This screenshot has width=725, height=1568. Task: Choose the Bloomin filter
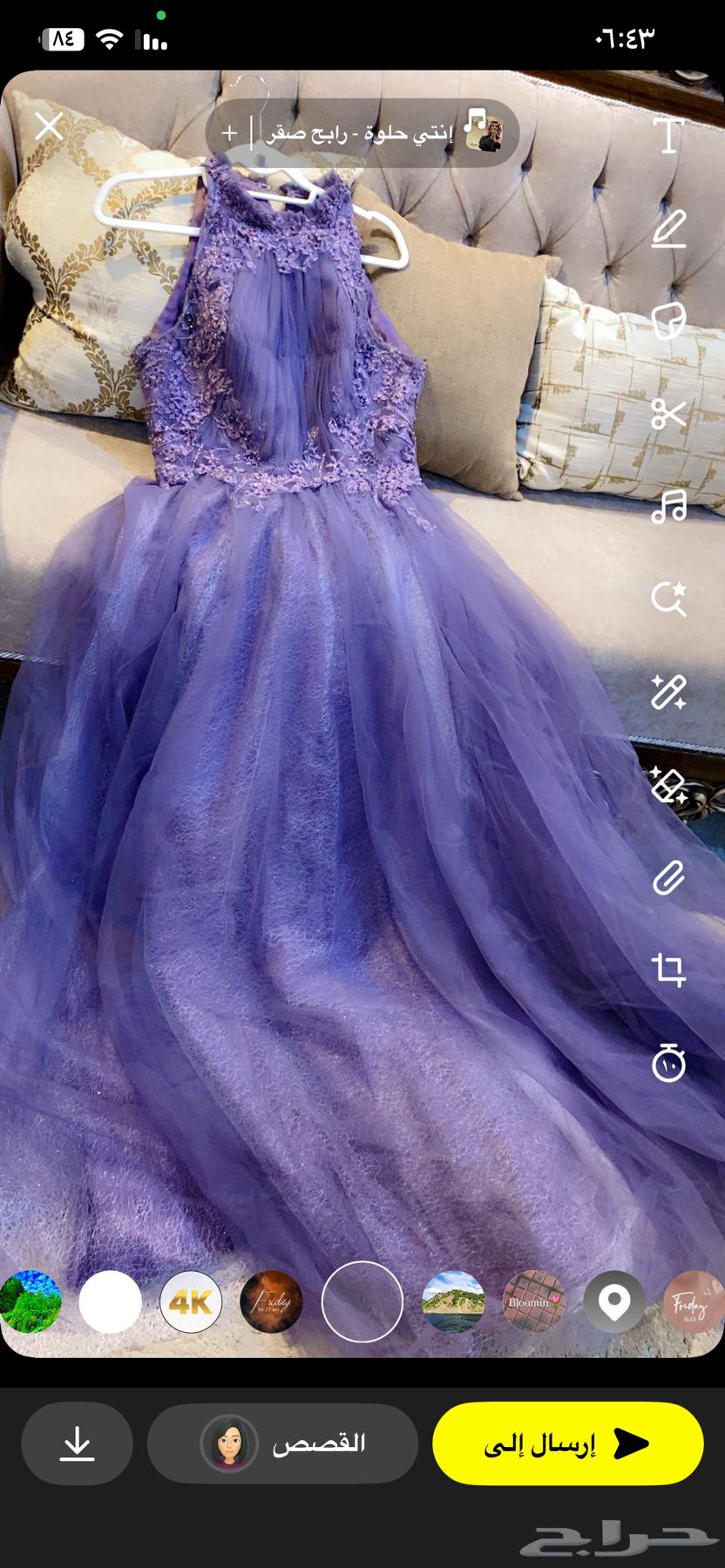(533, 1302)
